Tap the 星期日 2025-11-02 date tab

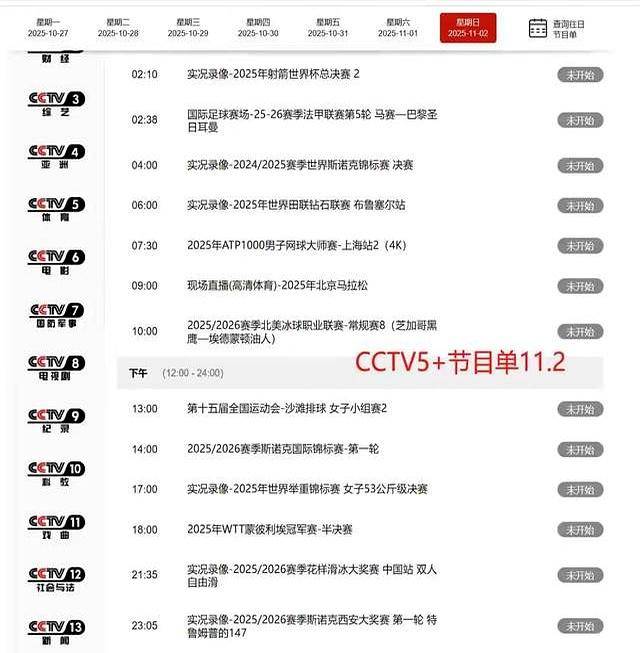coord(467,27)
